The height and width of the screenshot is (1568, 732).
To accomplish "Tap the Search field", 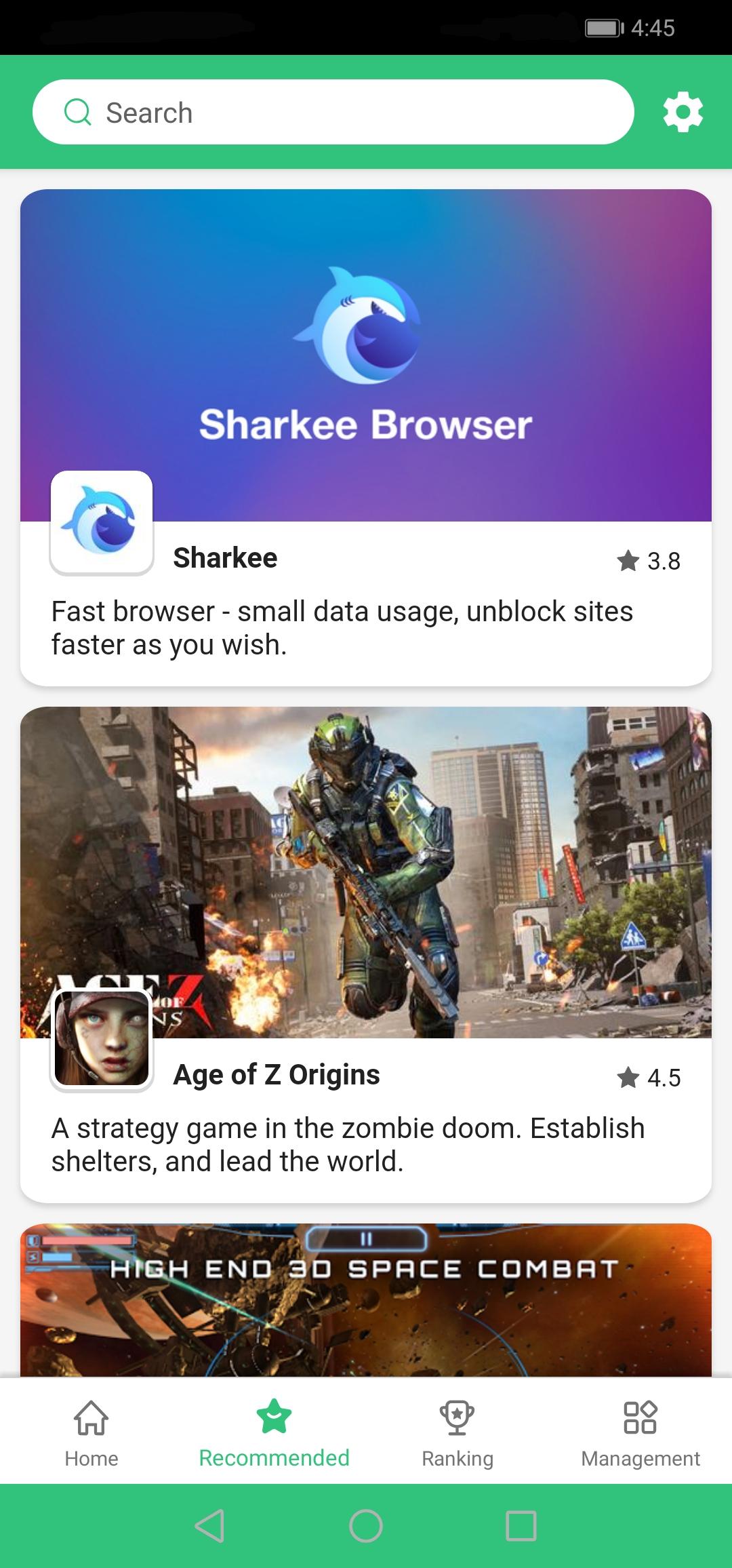I will (332, 112).
